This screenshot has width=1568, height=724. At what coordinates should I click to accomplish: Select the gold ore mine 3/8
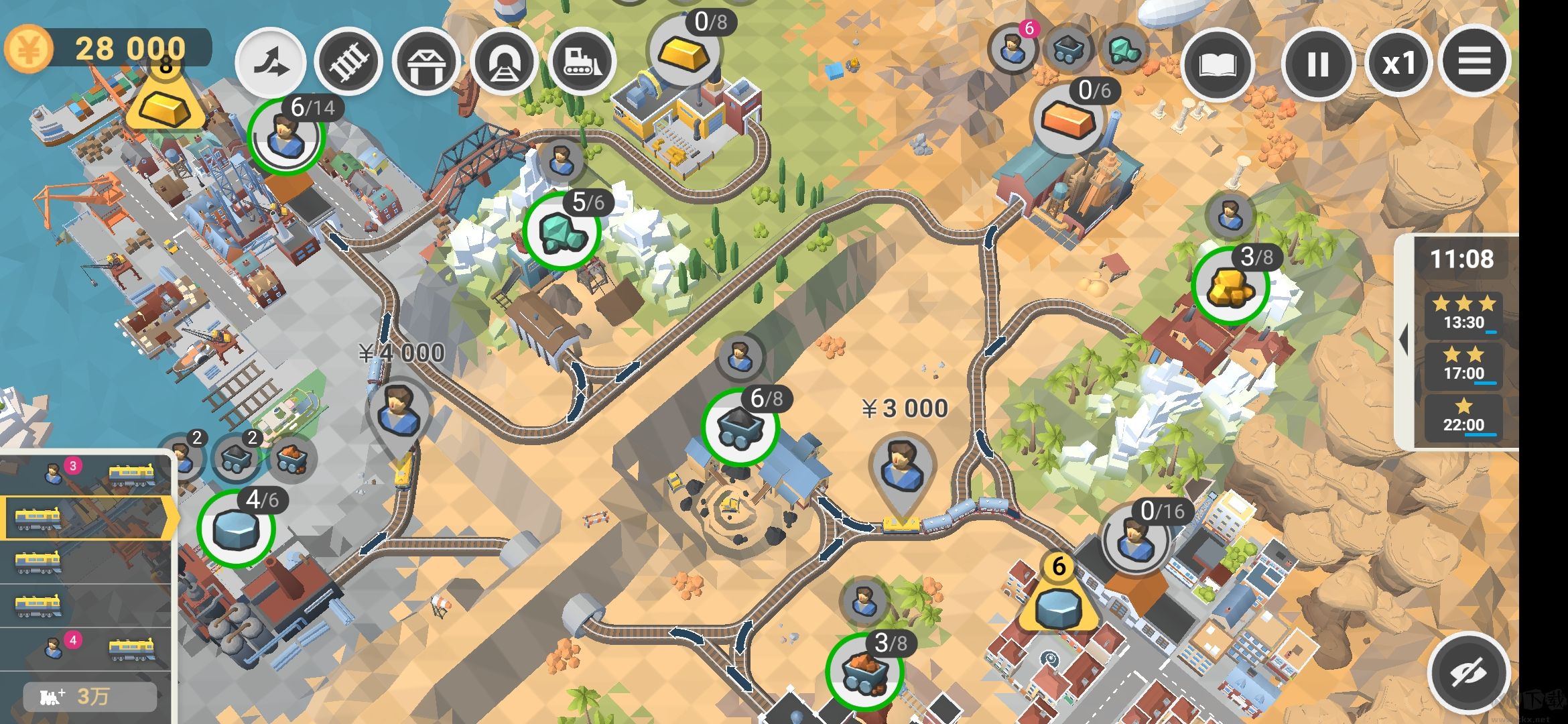pyautogui.click(x=1230, y=286)
